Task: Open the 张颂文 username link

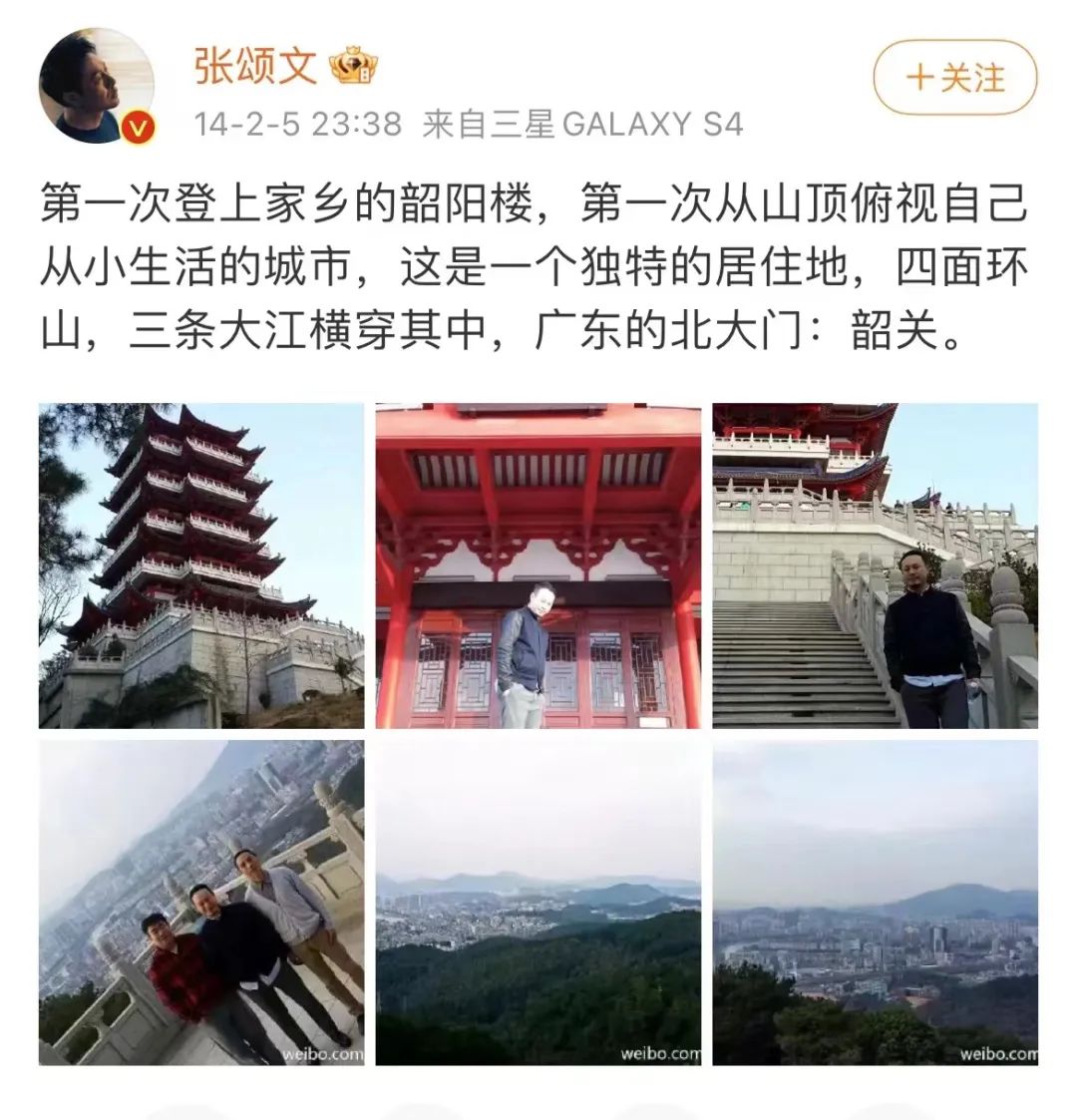Action: (x=256, y=67)
